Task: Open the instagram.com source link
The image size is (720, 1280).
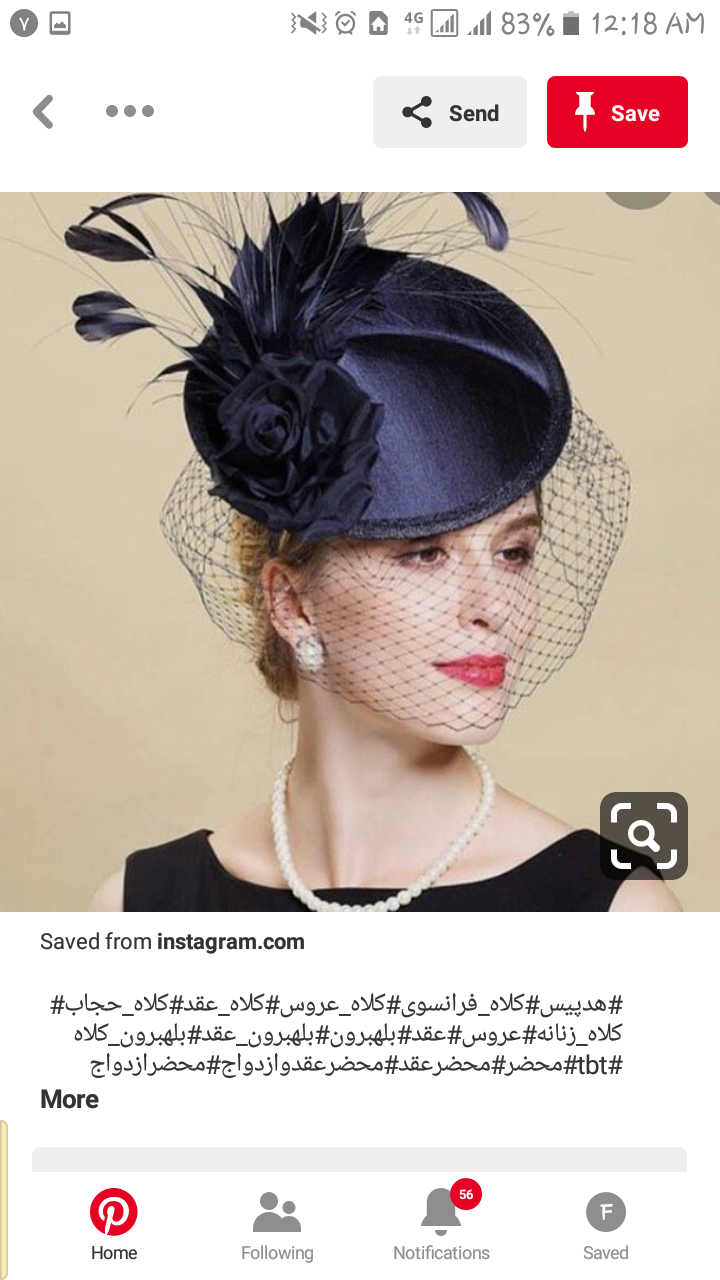Action: [230, 941]
